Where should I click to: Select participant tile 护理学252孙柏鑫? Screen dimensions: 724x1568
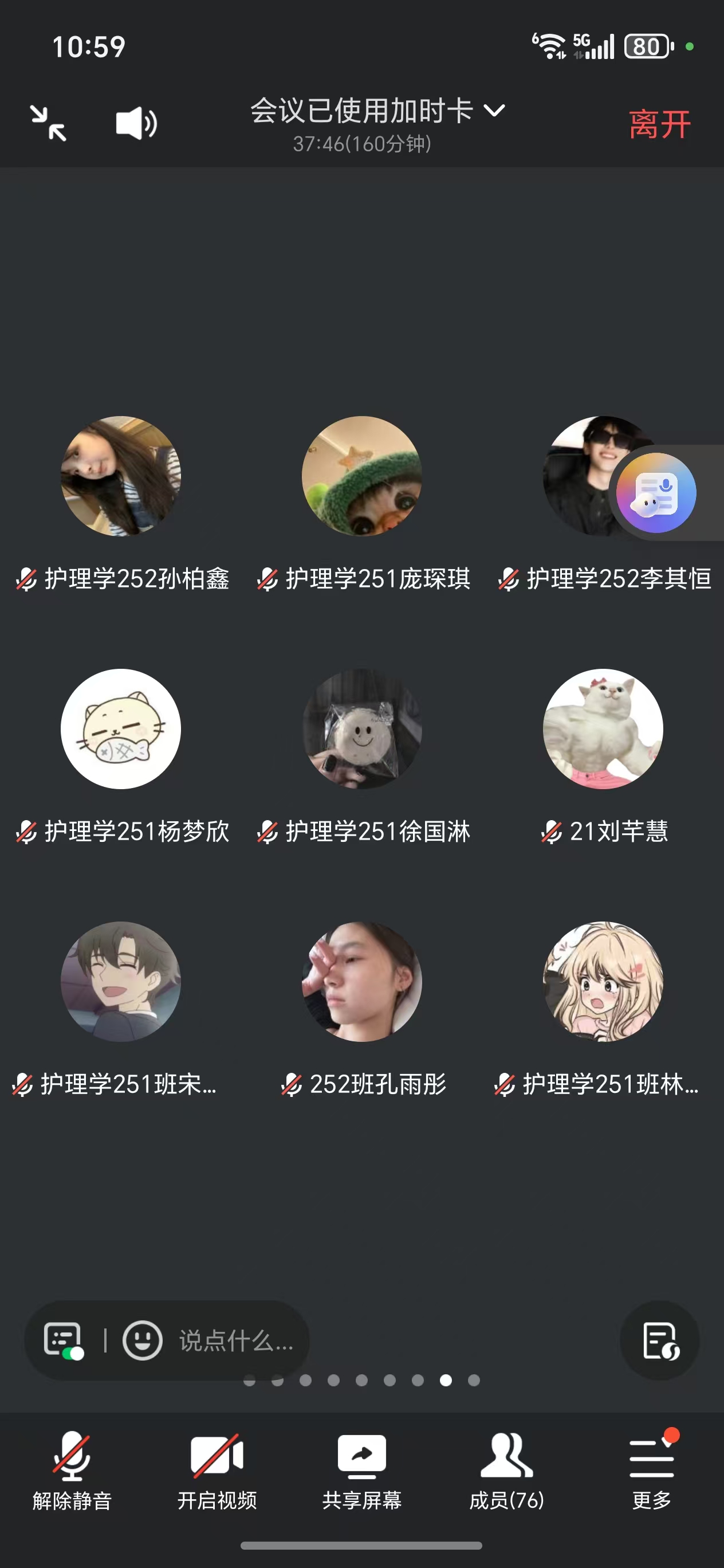121,477
